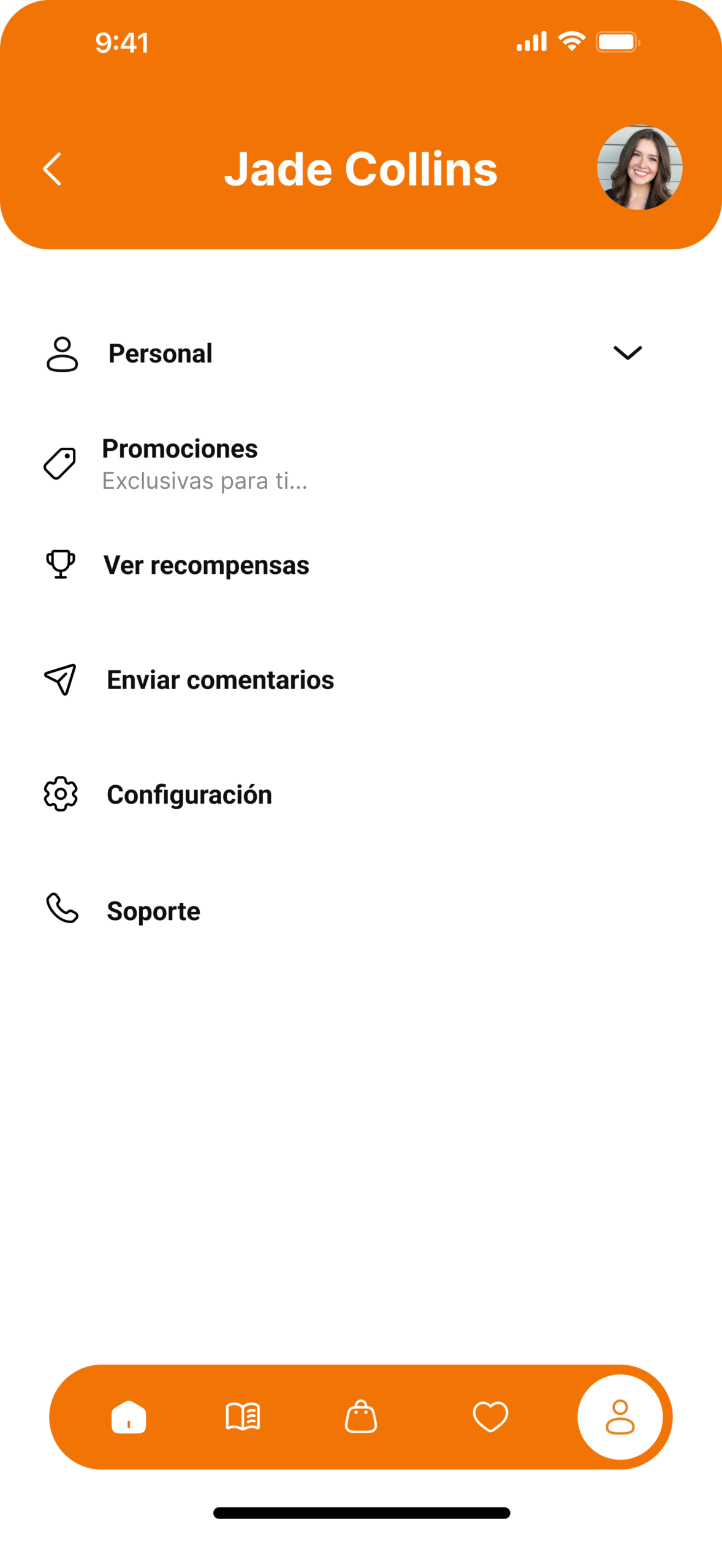Open Soporte contact option
Viewport: 722px width, 1568px height.
(153, 911)
